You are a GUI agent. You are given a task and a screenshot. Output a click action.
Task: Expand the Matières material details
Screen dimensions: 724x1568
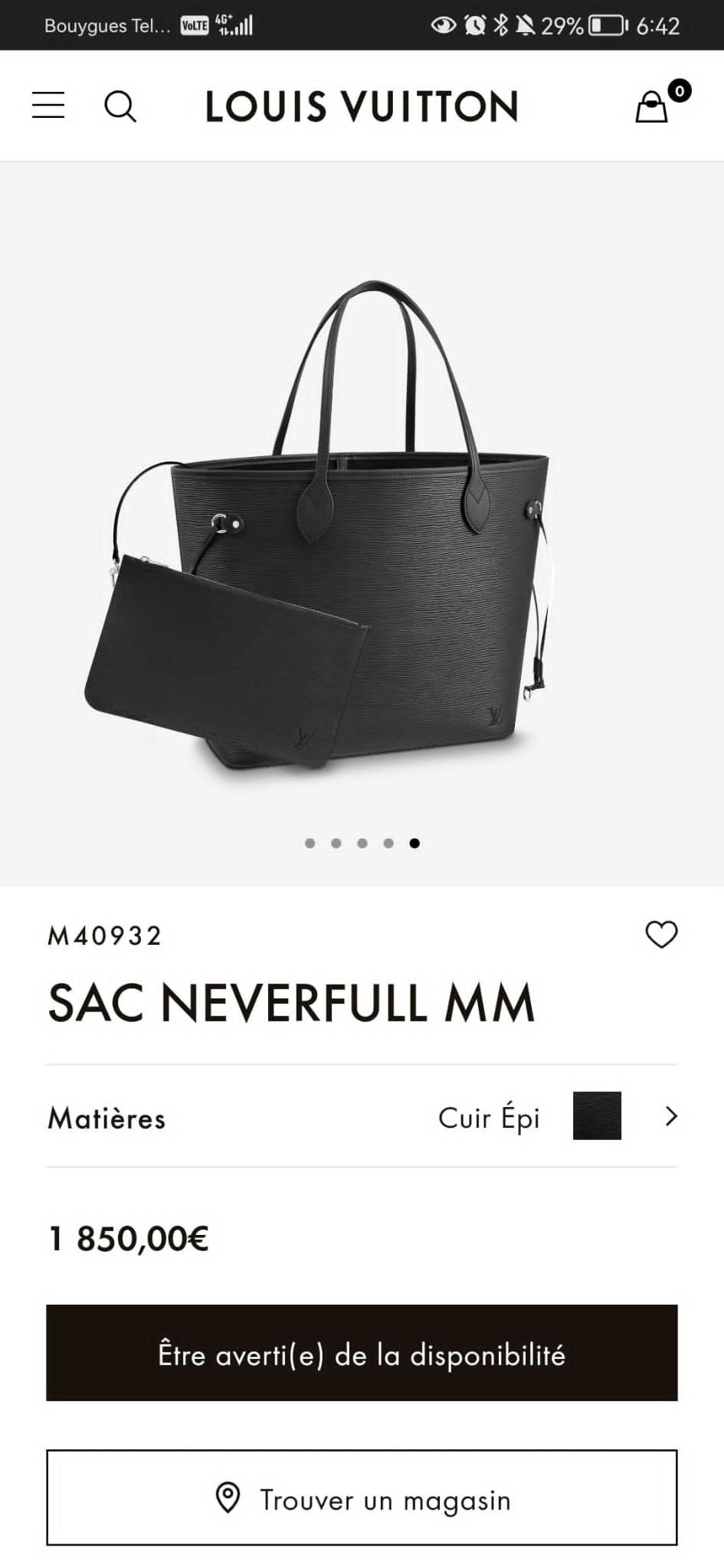106,1119
